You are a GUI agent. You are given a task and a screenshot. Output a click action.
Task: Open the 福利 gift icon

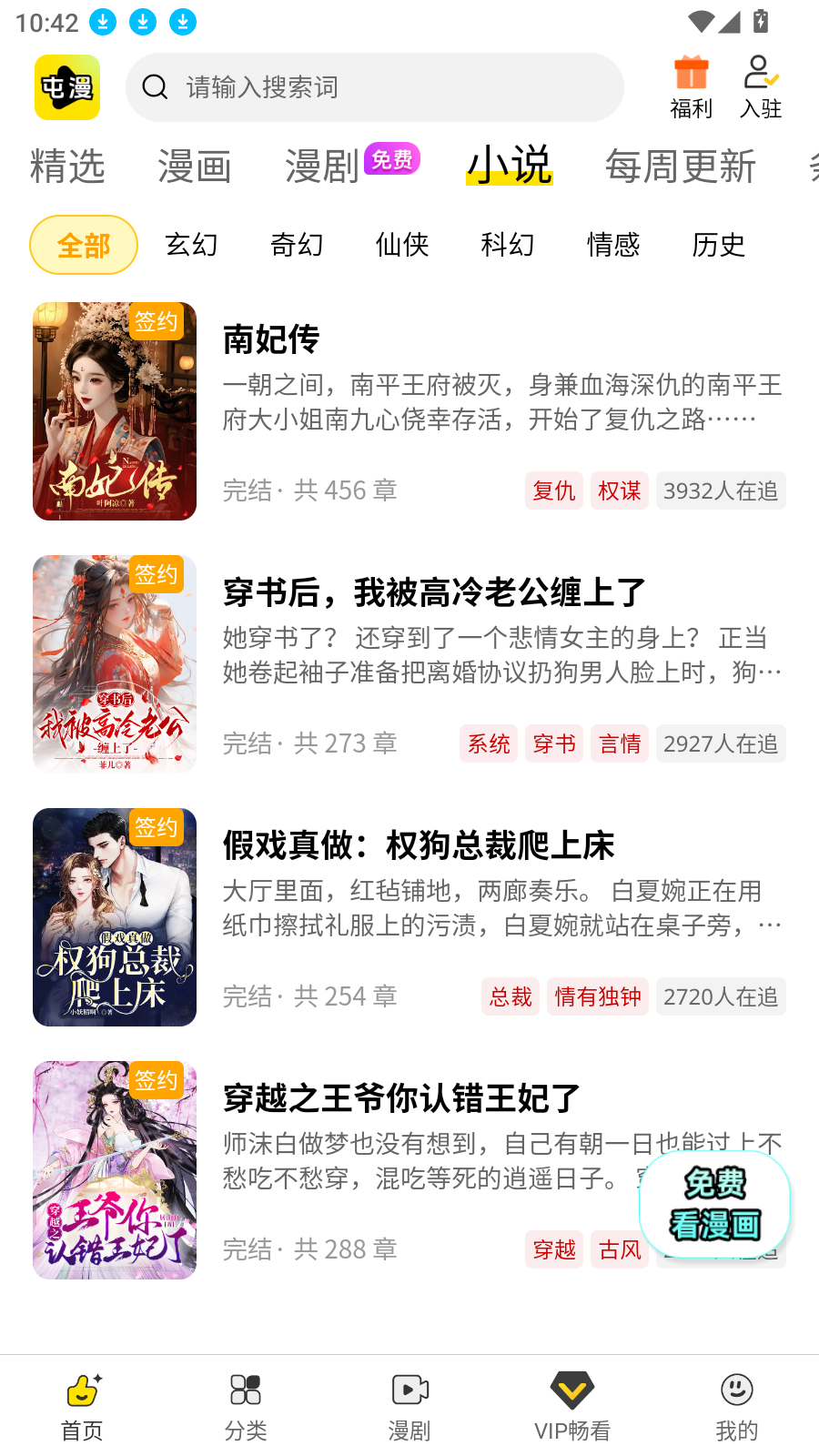pyautogui.click(x=691, y=87)
